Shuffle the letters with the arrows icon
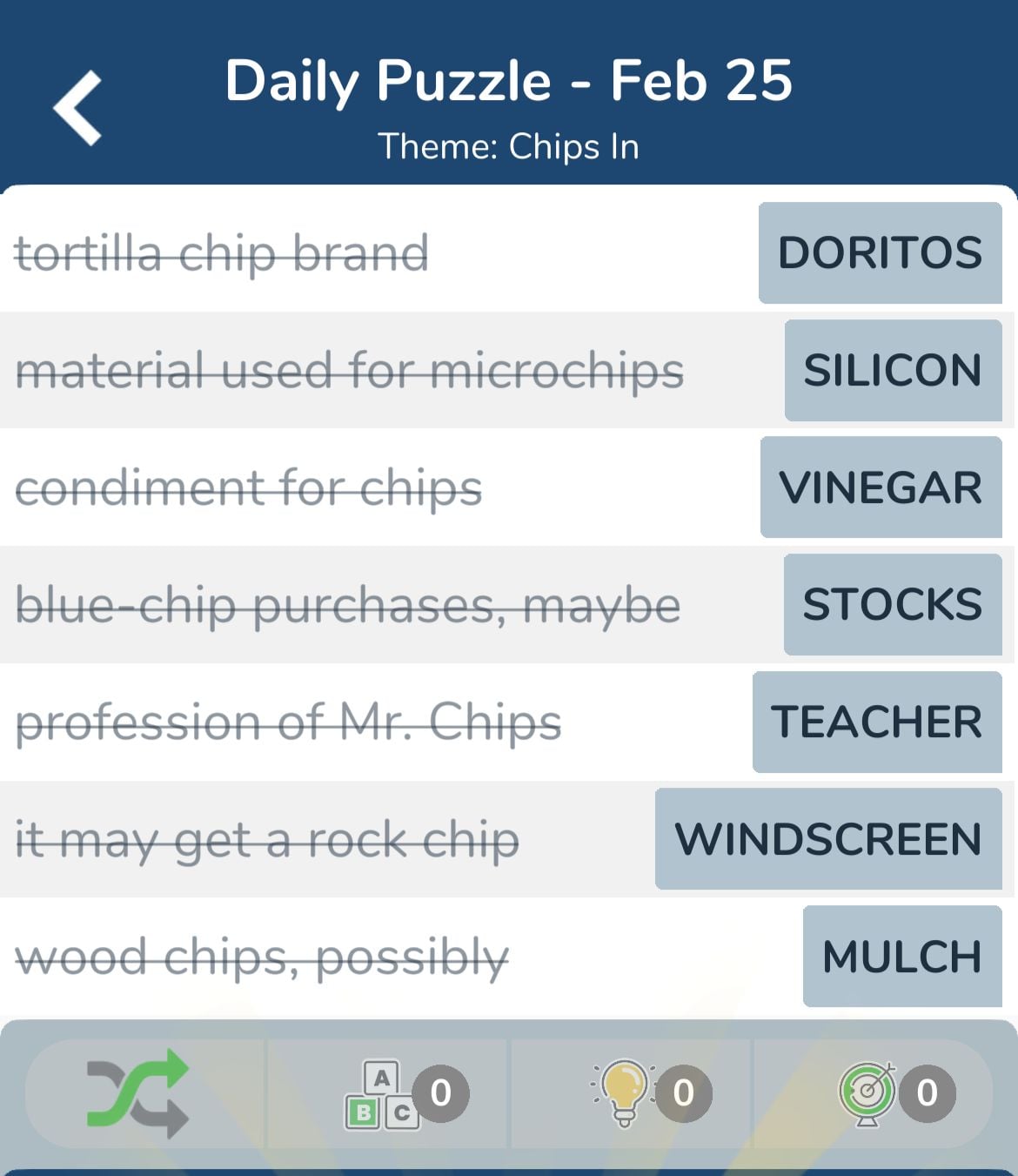 [x=138, y=1093]
